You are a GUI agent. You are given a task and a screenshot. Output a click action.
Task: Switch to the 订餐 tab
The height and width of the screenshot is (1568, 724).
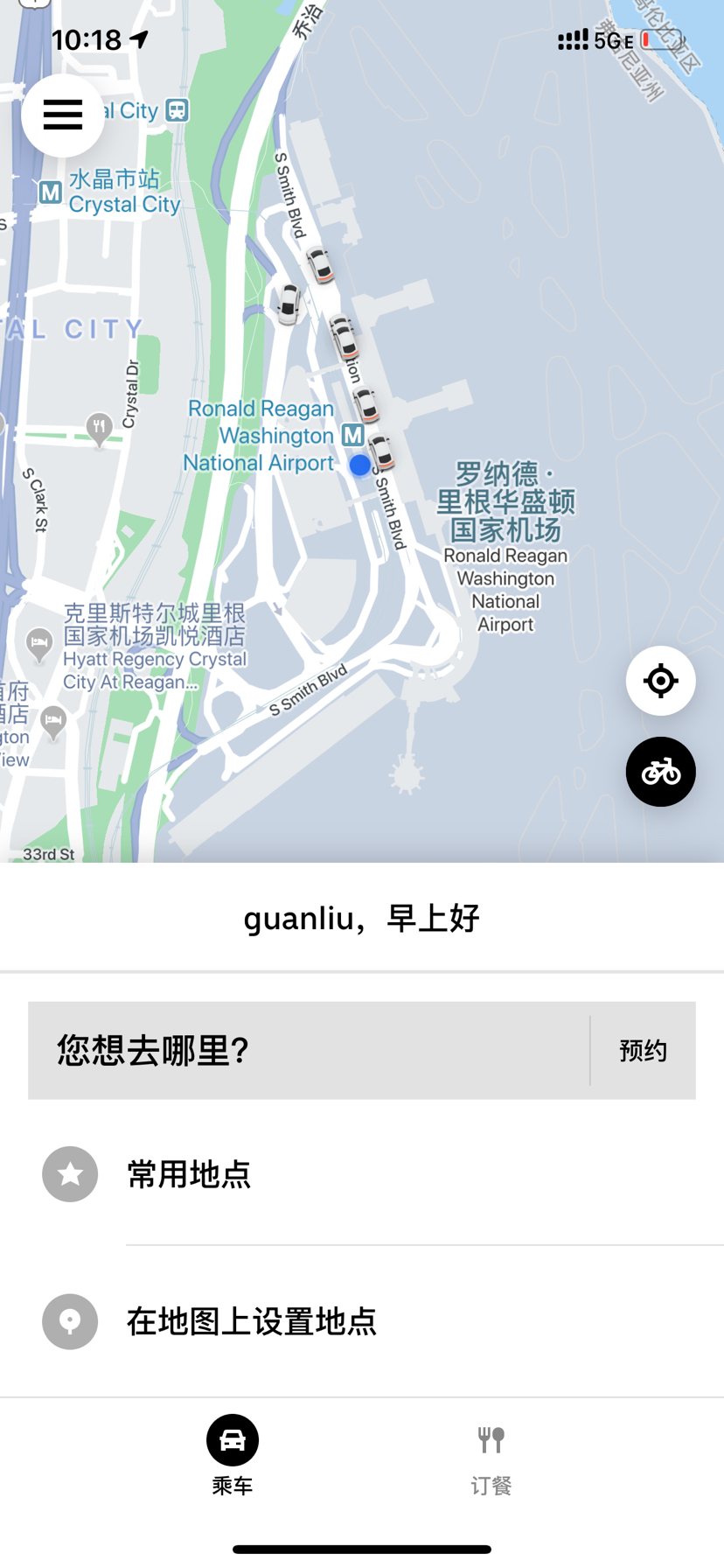[491, 1455]
